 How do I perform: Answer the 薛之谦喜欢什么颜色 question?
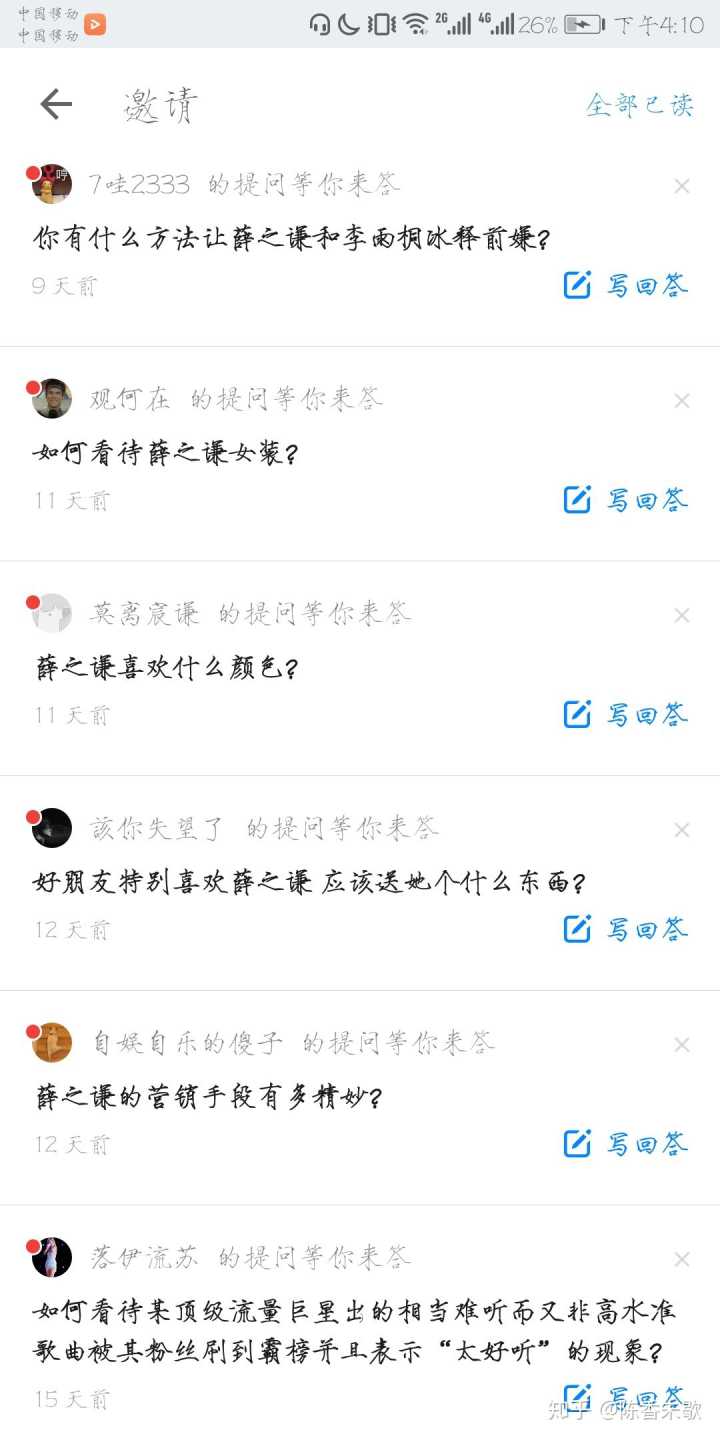(x=626, y=714)
